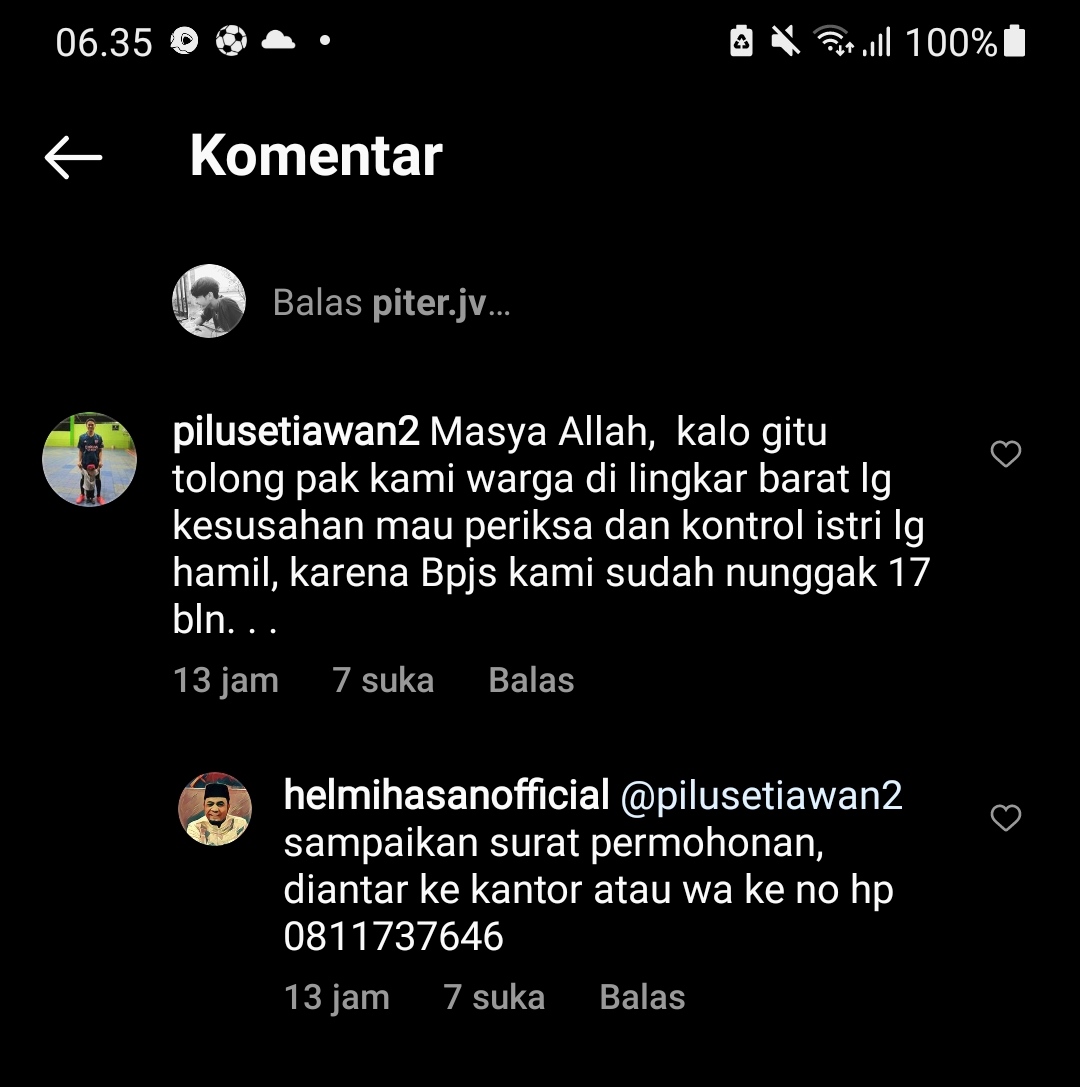Screen dimensions: 1080x1087
Task: Open the helmihasanofficial username
Action: click(x=446, y=796)
